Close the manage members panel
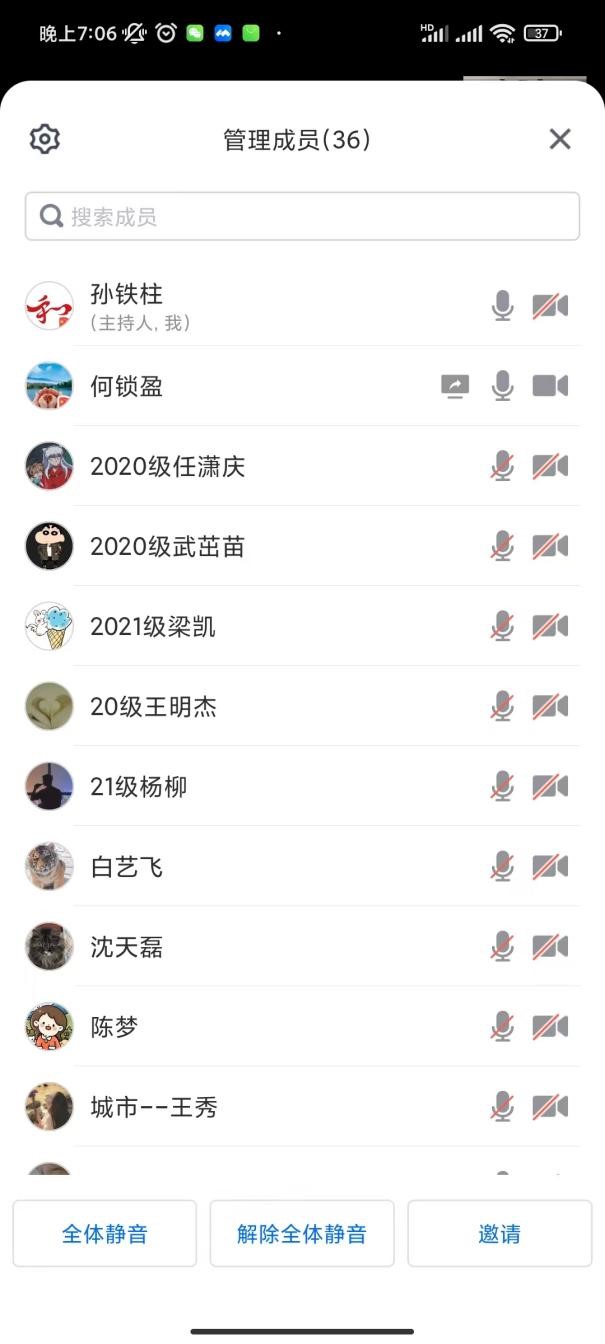This screenshot has height=1344, width=605. pyautogui.click(x=560, y=139)
